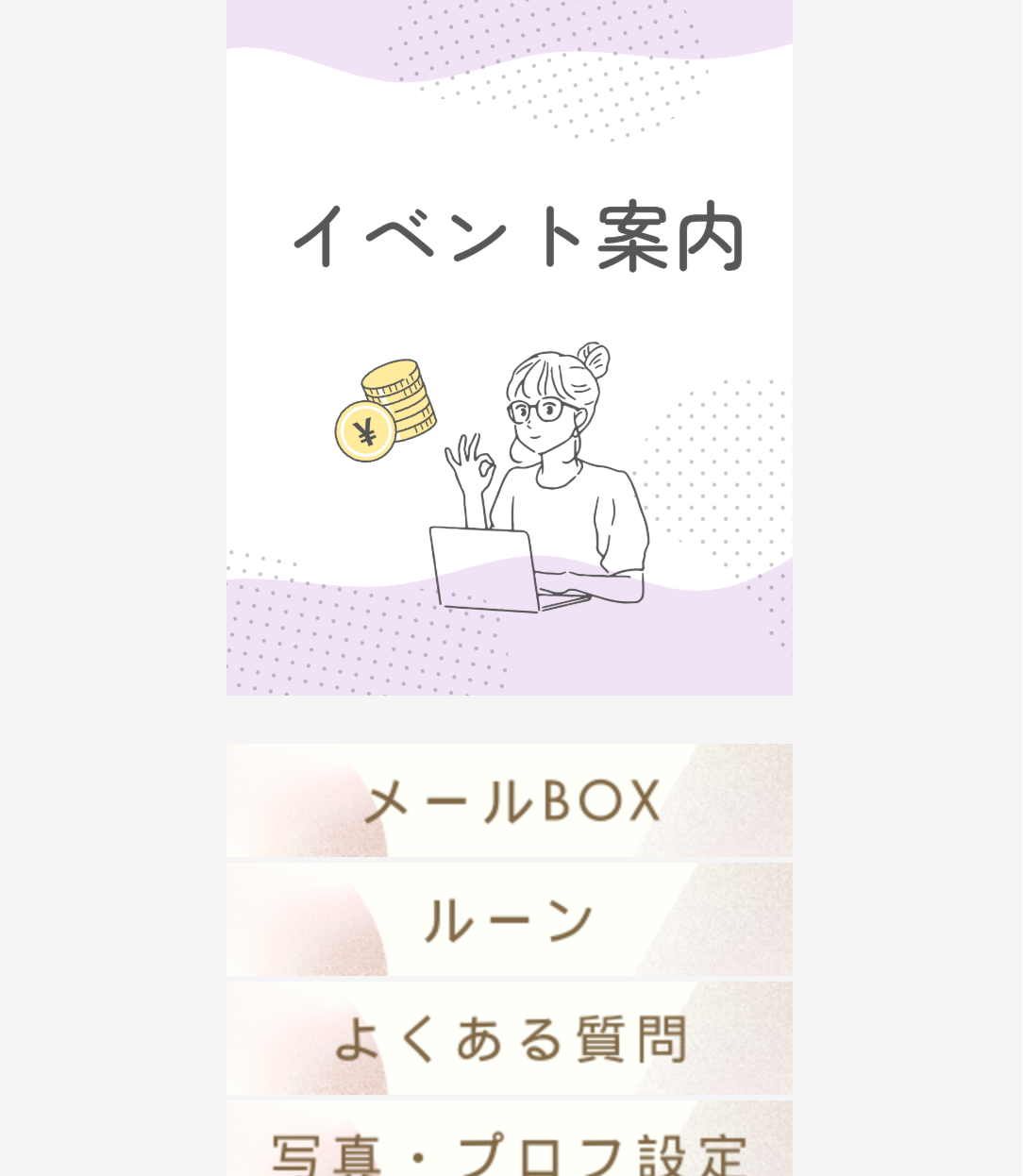View よくある質問
Viewport: 1023px width, 1176px height.
click(510, 1038)
